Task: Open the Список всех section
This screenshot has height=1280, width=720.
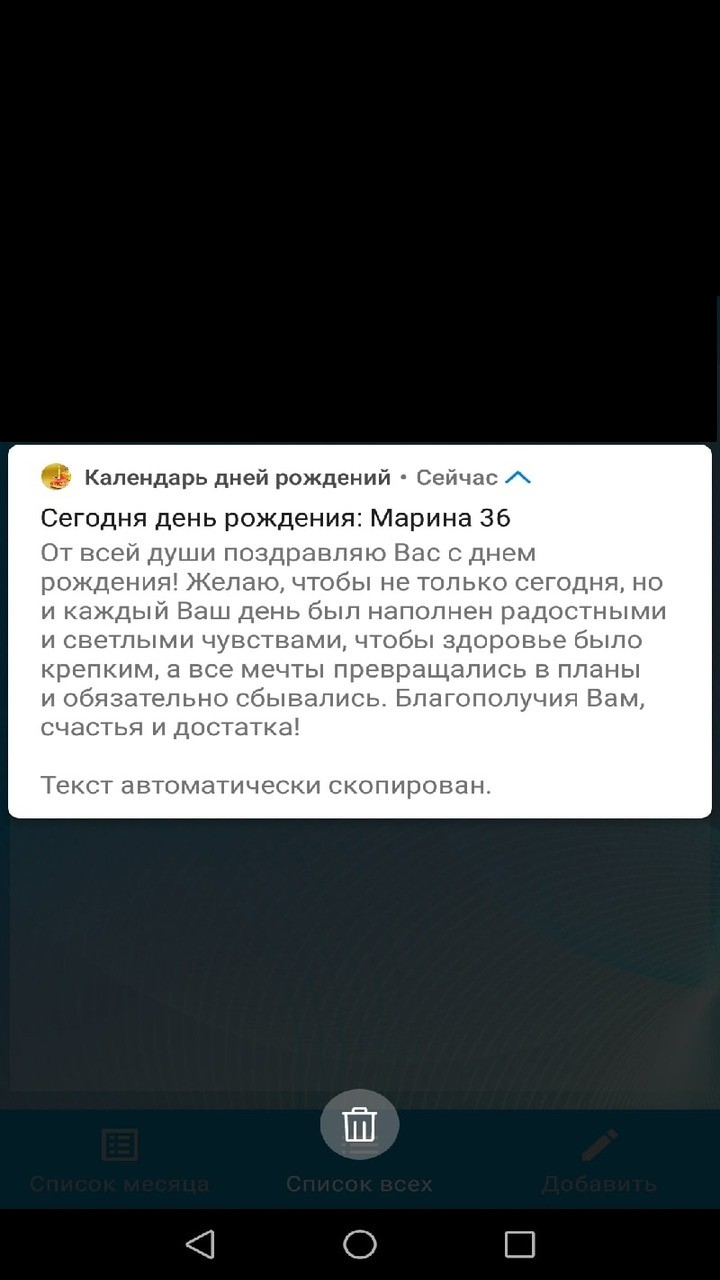Action: tap(359, 1183)
